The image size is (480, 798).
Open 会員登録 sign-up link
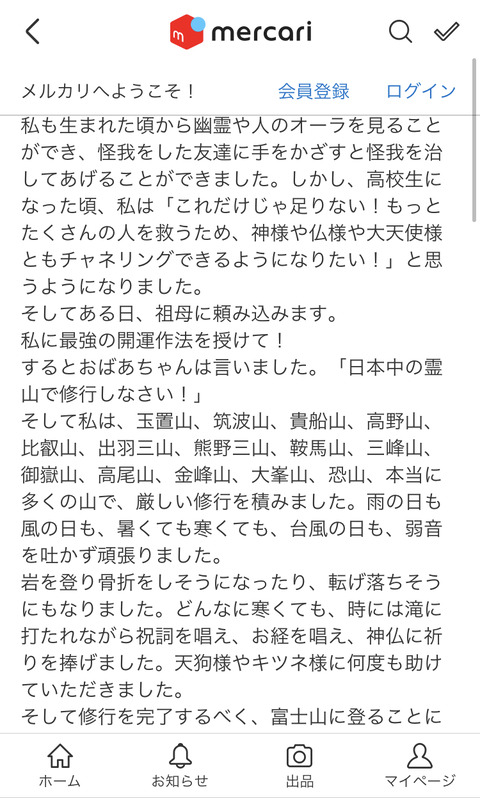pyautogui.click(x=314, y=92)
